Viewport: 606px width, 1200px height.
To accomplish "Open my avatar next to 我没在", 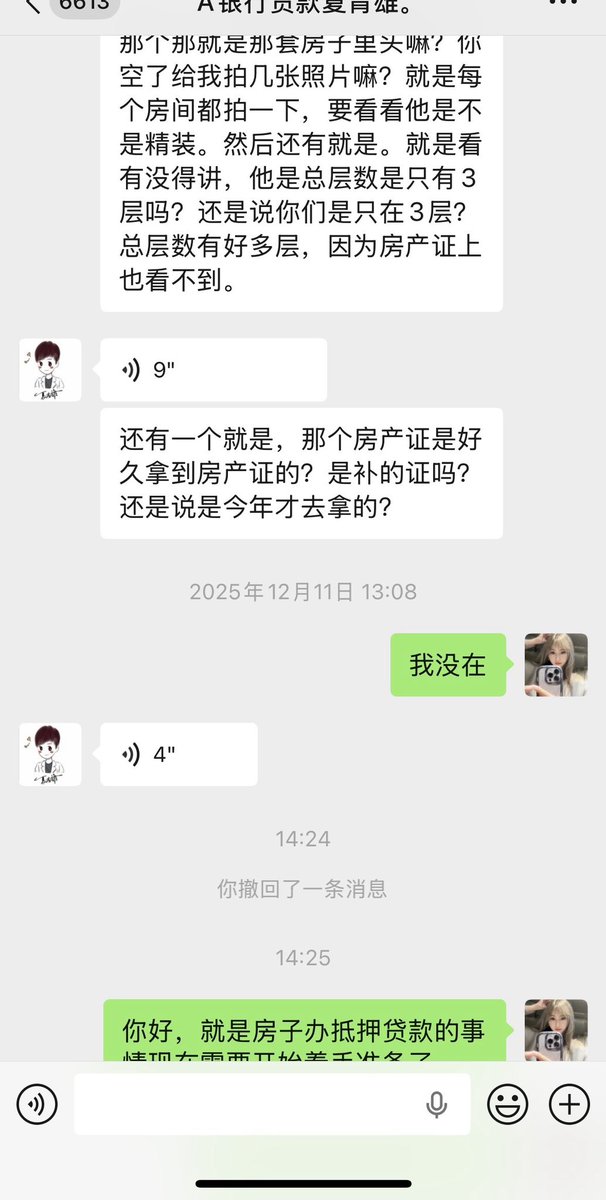I will point(556,665).
